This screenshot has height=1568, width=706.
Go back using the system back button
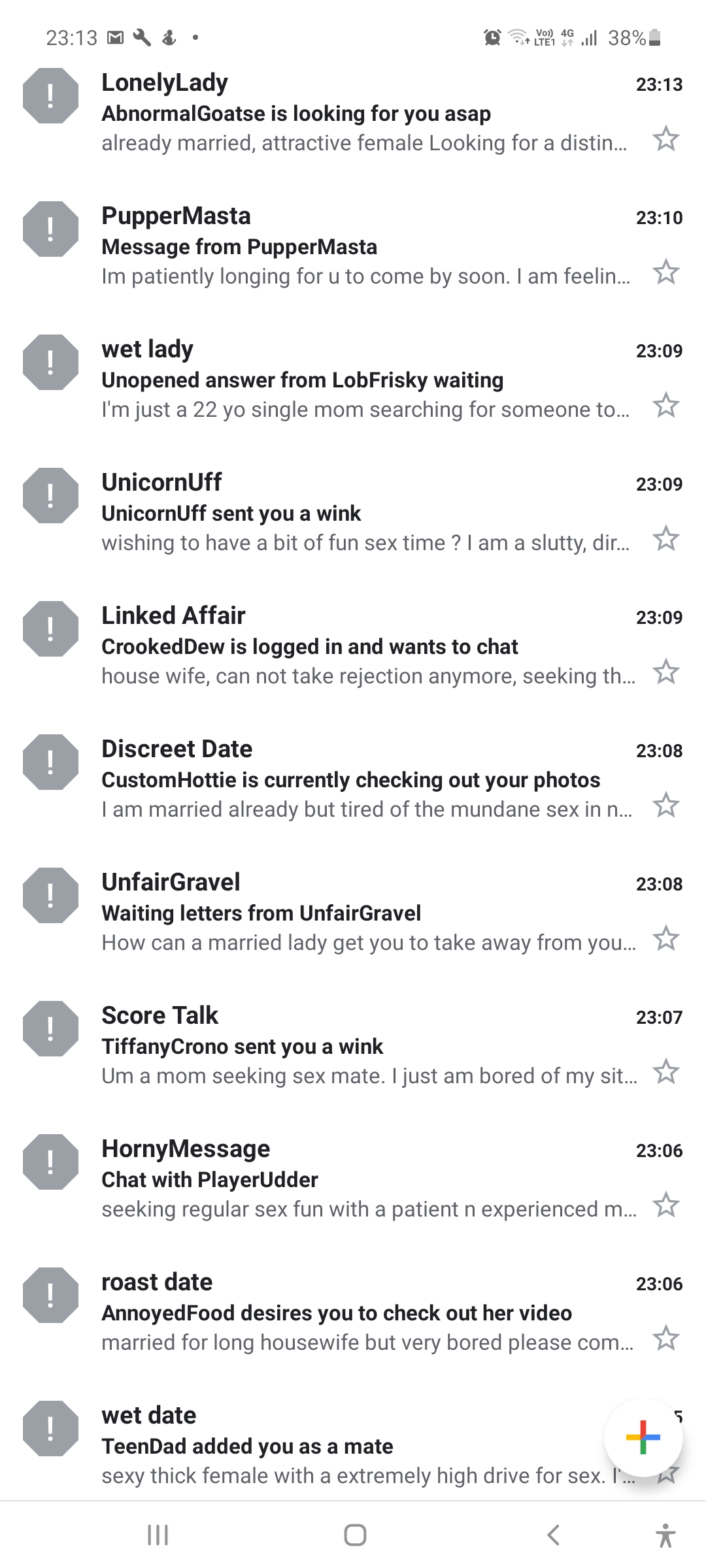pyautogui.click(x=553, y=1535)
